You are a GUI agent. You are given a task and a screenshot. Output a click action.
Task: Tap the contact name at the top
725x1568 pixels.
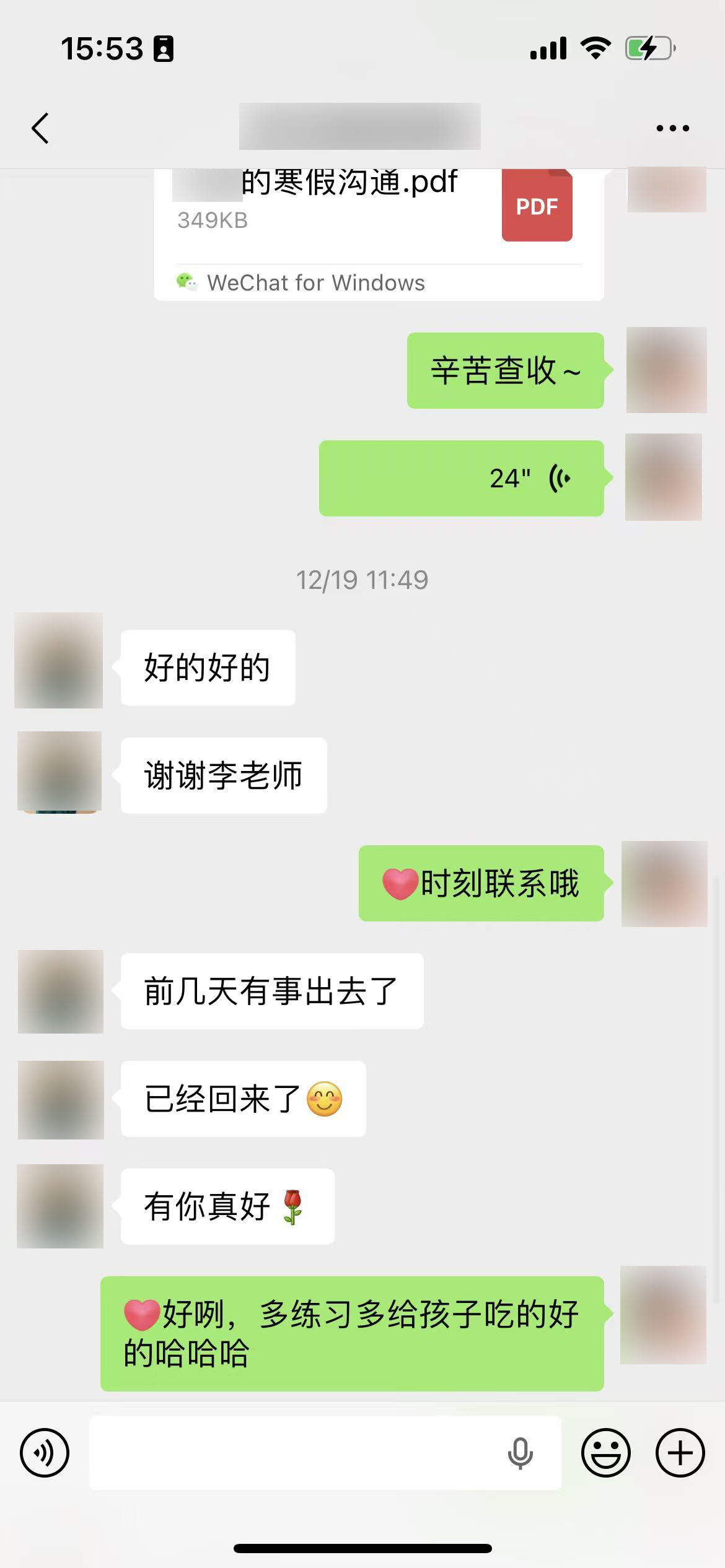361,127
